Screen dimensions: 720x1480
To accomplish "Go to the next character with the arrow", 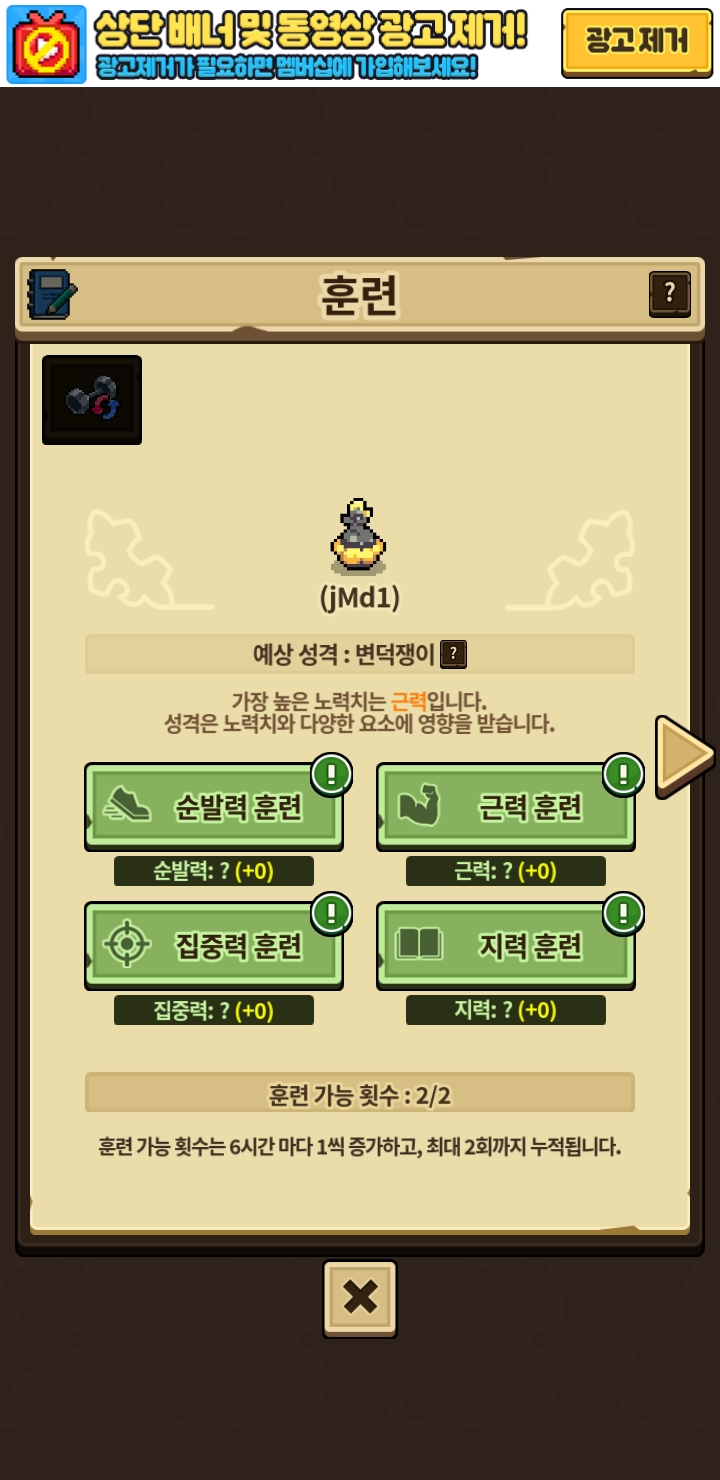I will tap(683, 755).
